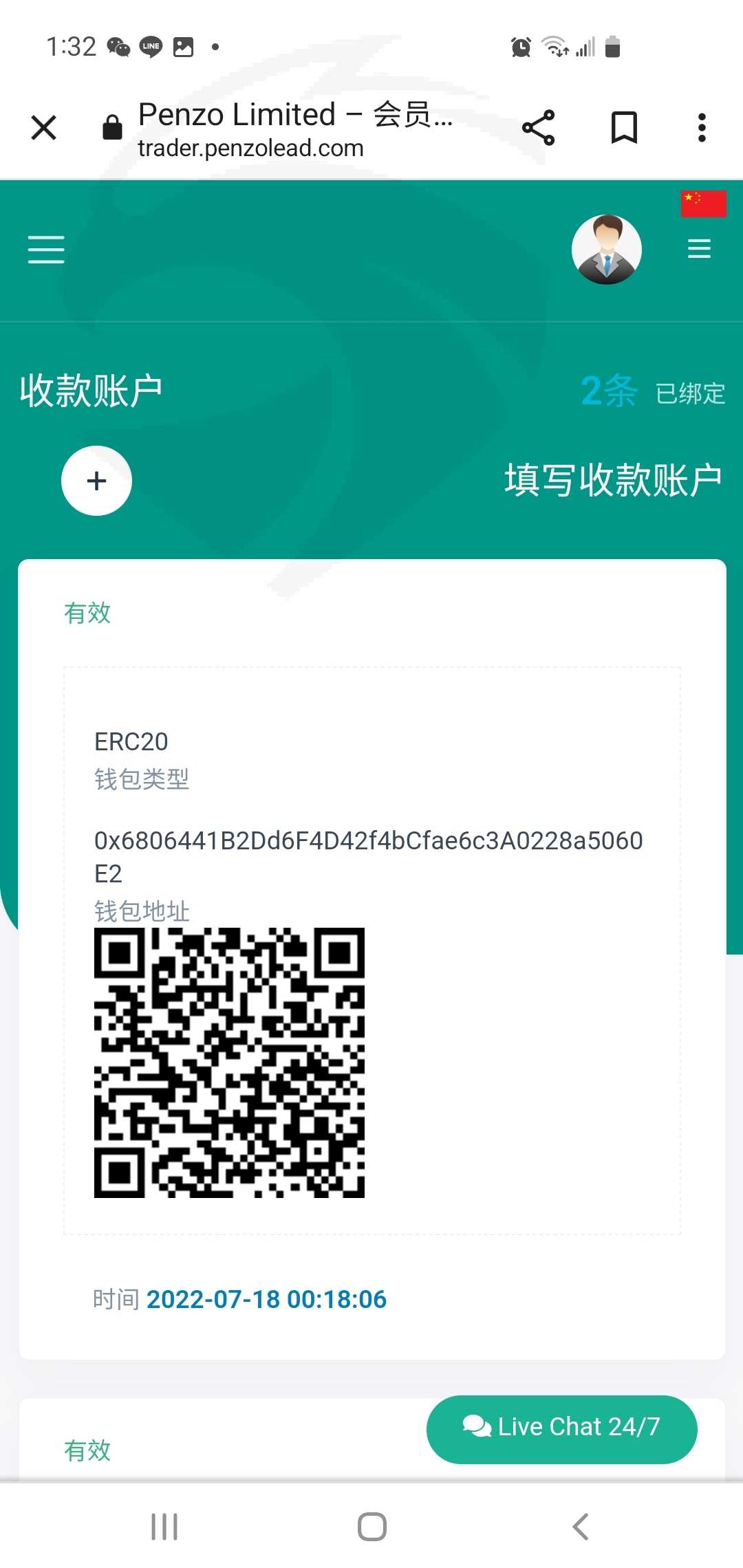Go back with the system back button
Image resolution: width=743 pixels, height=1568 pixels.
coord(580,1527)
